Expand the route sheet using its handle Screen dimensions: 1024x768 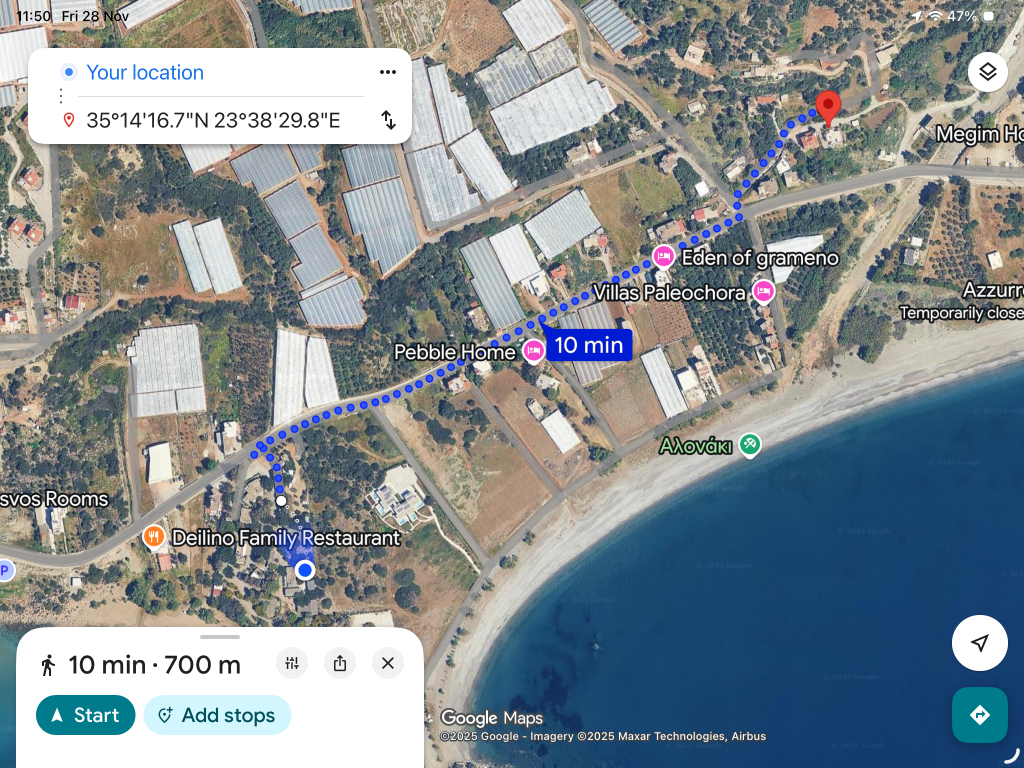(220, 636)
